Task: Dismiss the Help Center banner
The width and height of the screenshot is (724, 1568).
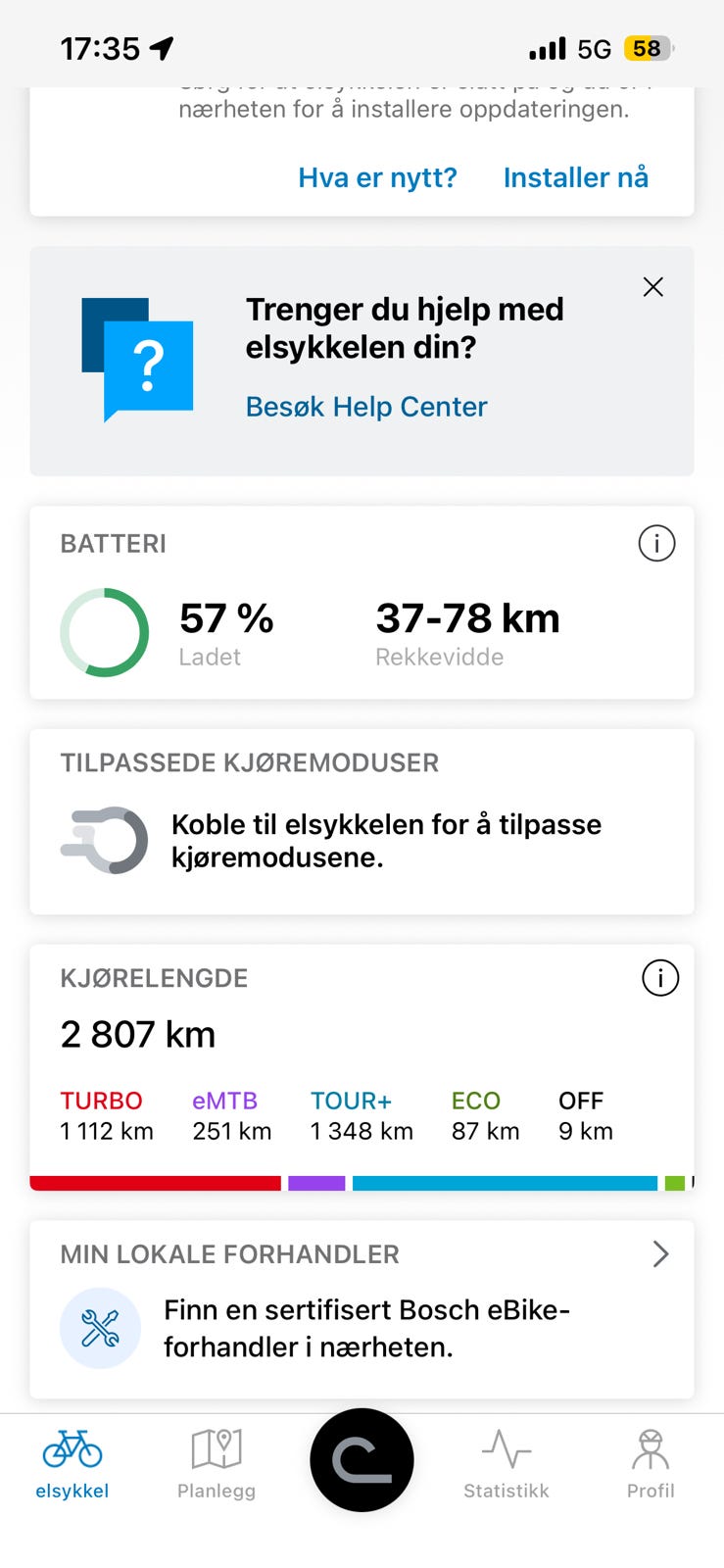Action: coord(652,287)
